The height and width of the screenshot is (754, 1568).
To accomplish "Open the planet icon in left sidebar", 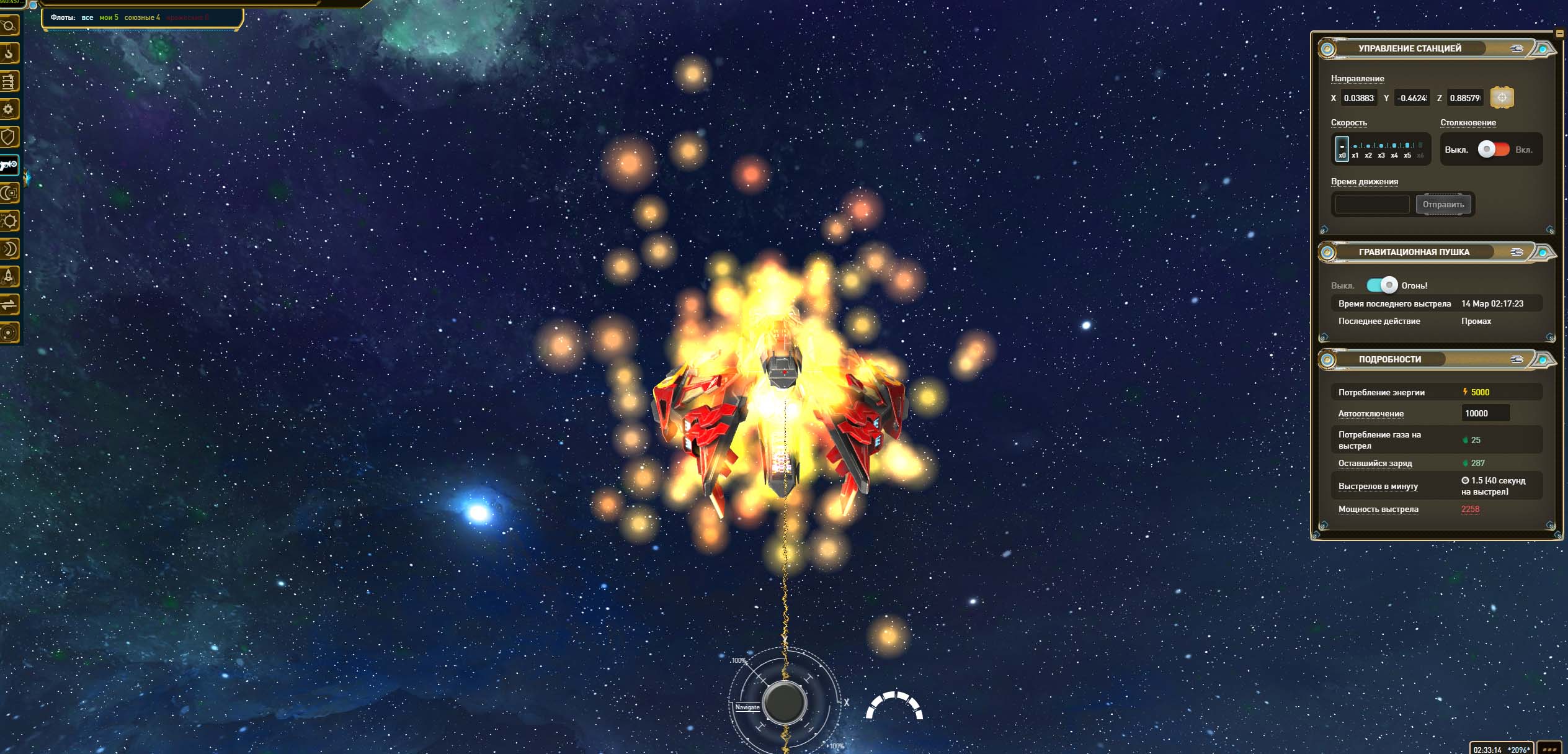I will (9, 25).
